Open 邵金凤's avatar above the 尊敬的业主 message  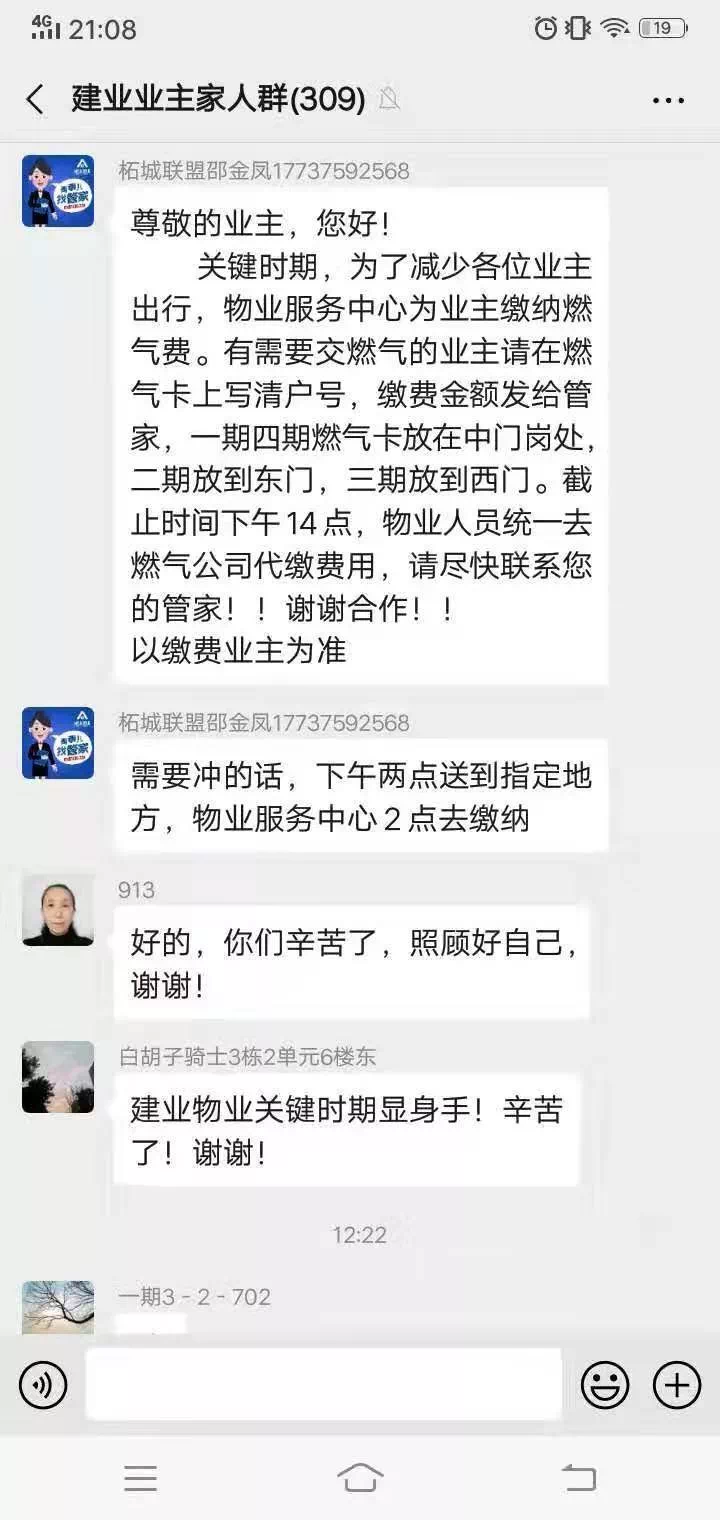coord(58,191)
